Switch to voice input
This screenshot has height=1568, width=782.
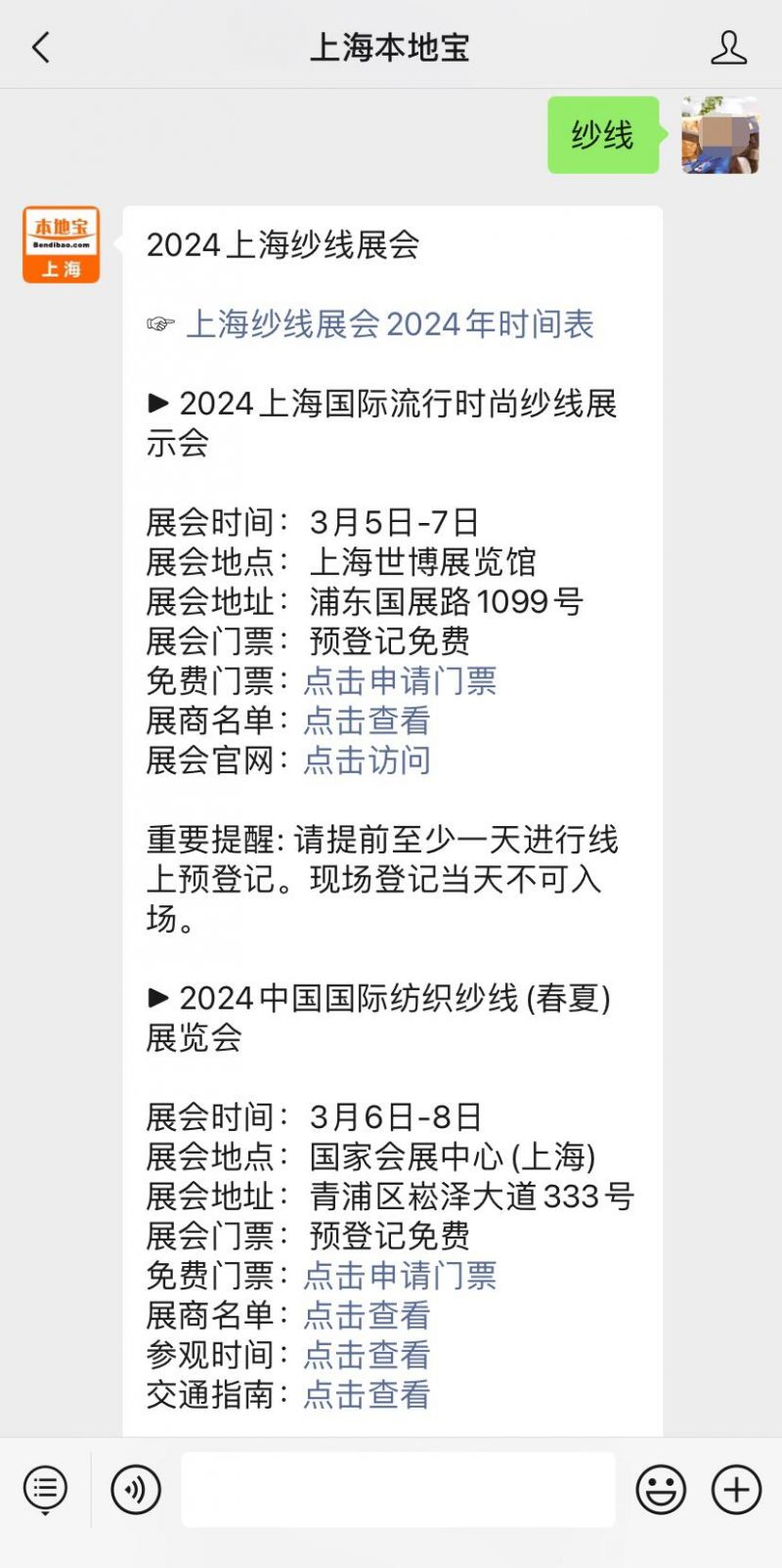point(135,1490)
